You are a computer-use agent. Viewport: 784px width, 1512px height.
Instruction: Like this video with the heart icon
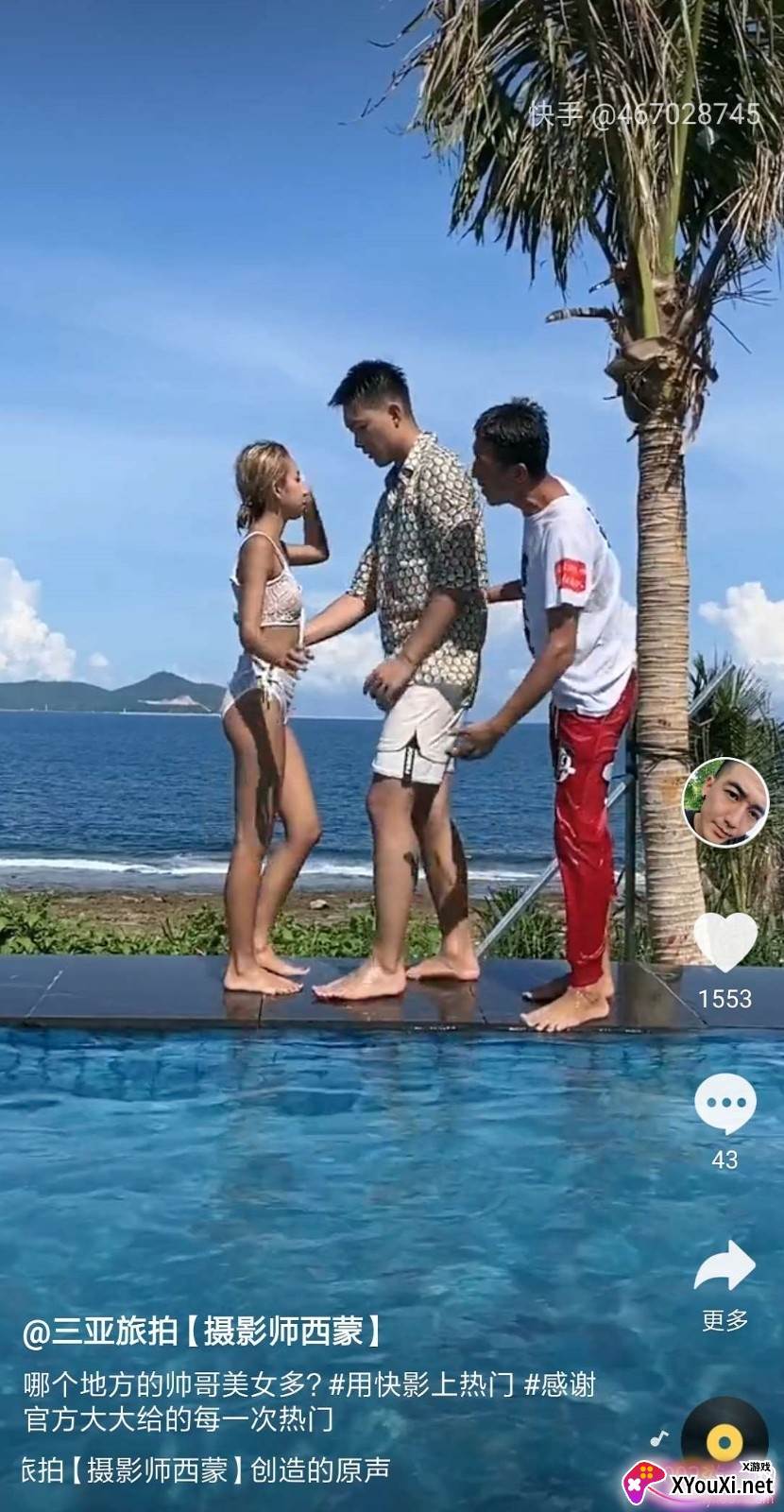coord(724,942)
